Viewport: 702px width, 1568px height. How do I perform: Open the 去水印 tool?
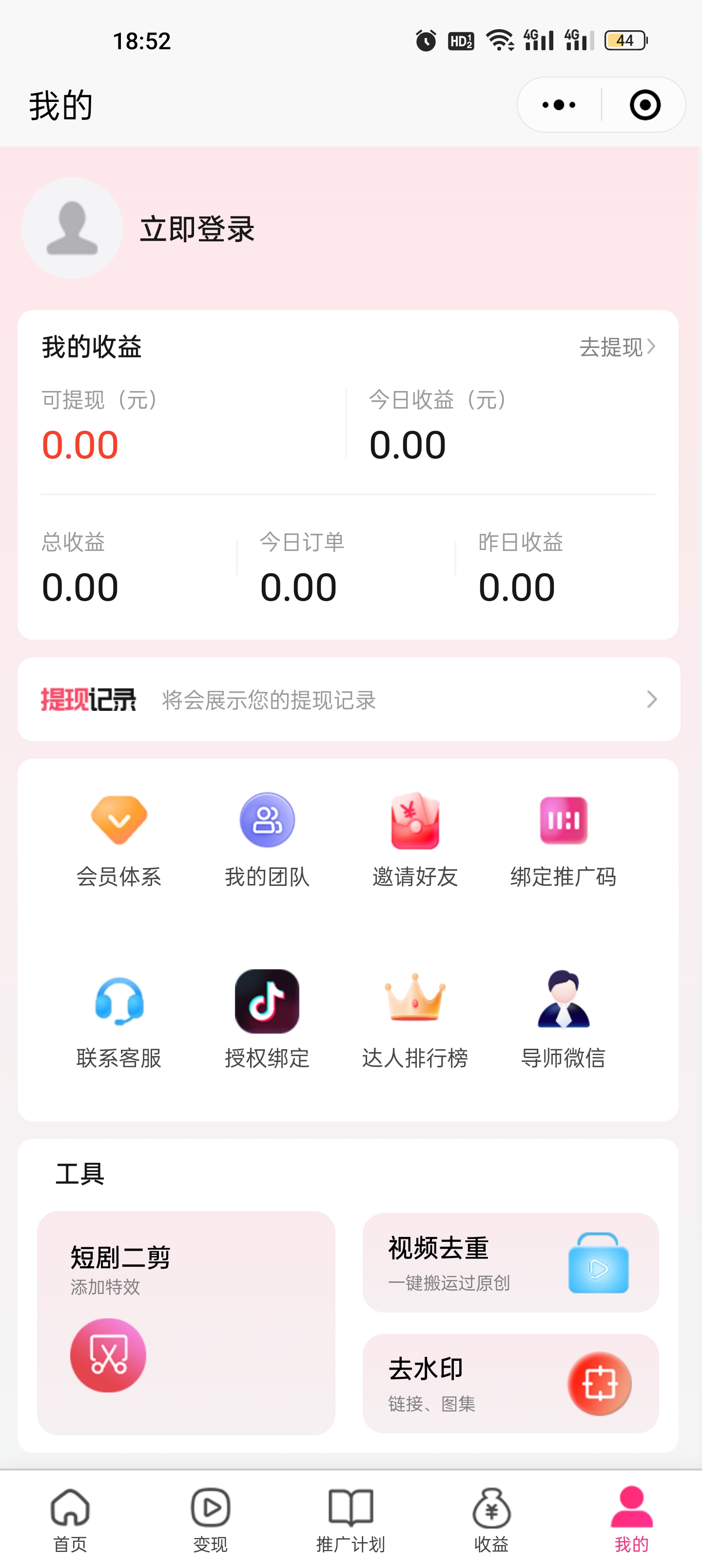click(x=510, y=1384)
